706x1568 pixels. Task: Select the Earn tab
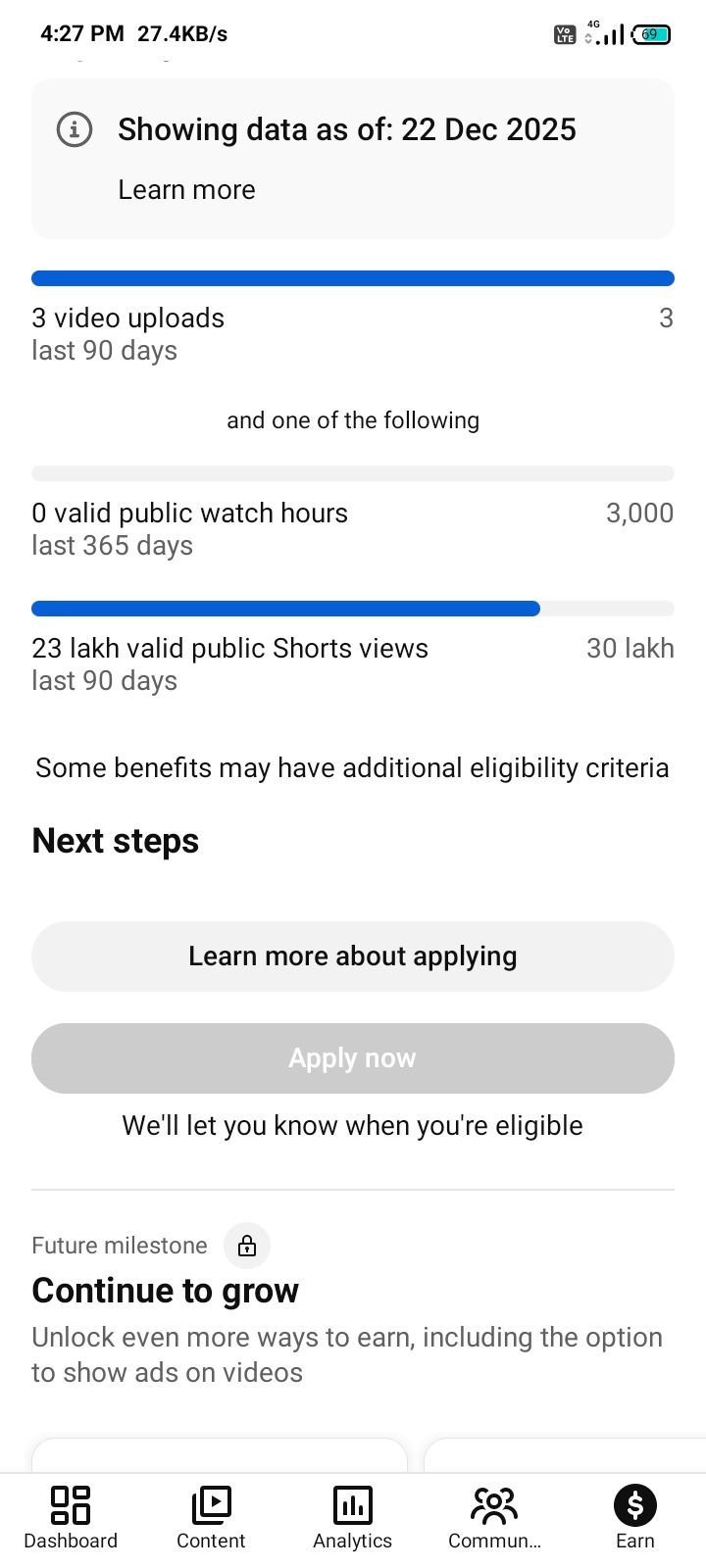pyautogui.click(x=635, y=1517)
